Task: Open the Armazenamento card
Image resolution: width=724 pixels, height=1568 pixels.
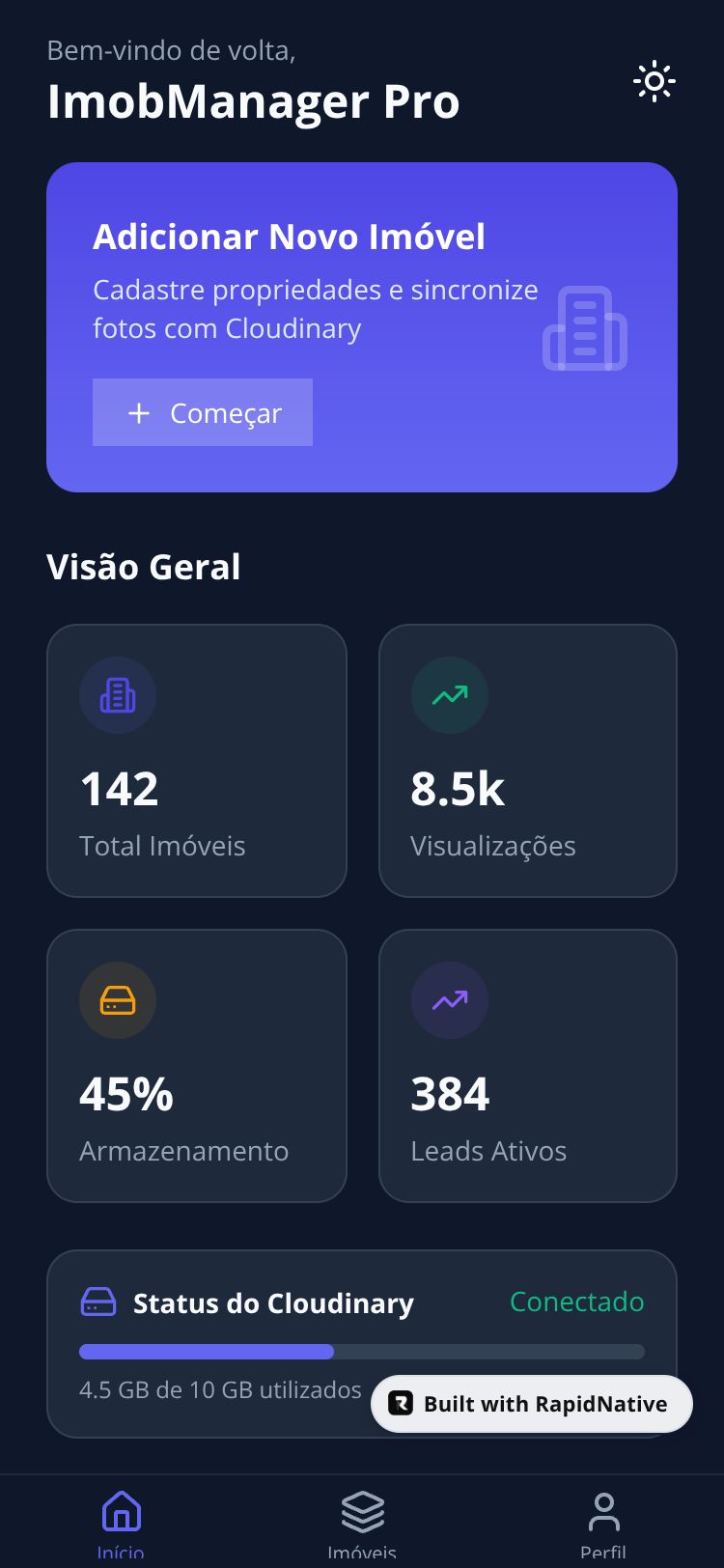Action: [x=196, y=1065]
